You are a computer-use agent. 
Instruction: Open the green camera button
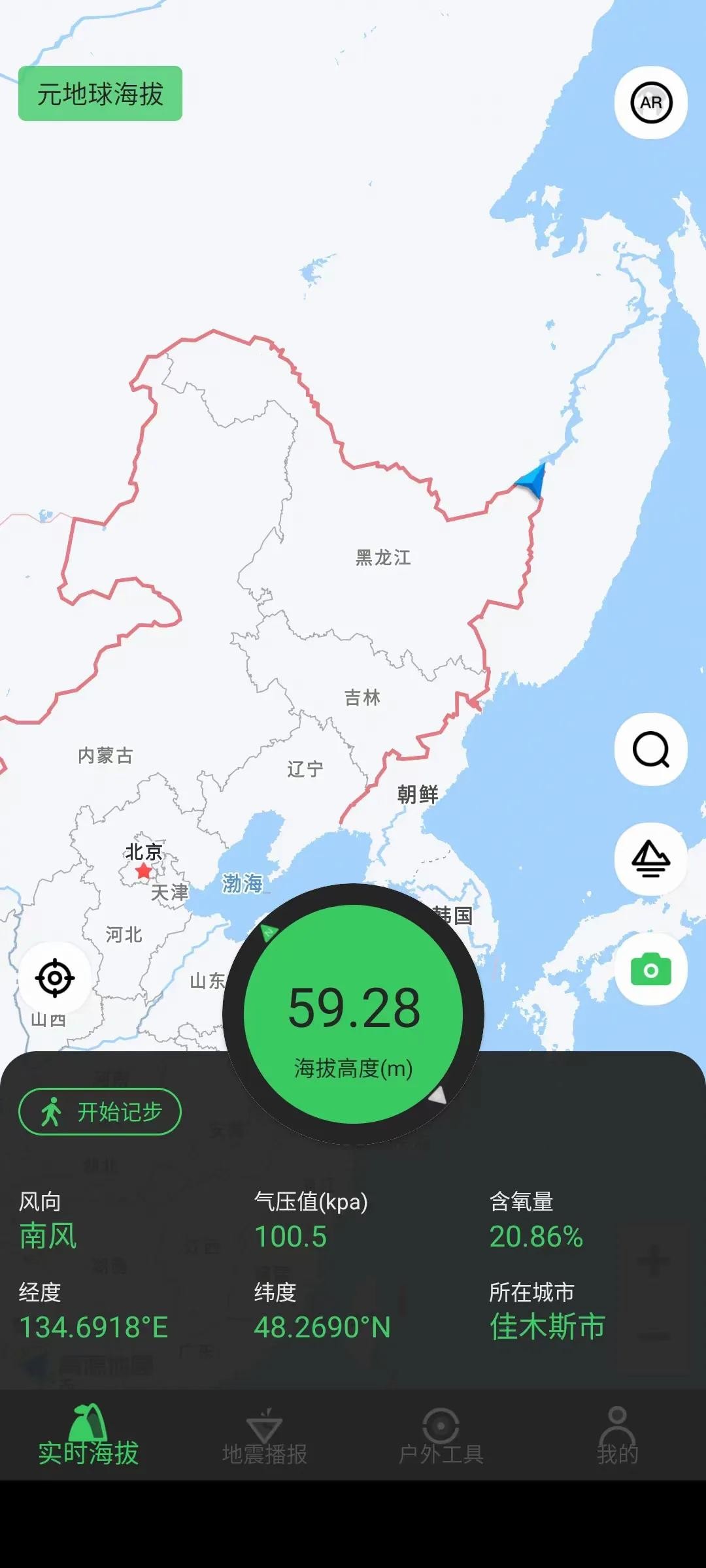pos(650,969)
